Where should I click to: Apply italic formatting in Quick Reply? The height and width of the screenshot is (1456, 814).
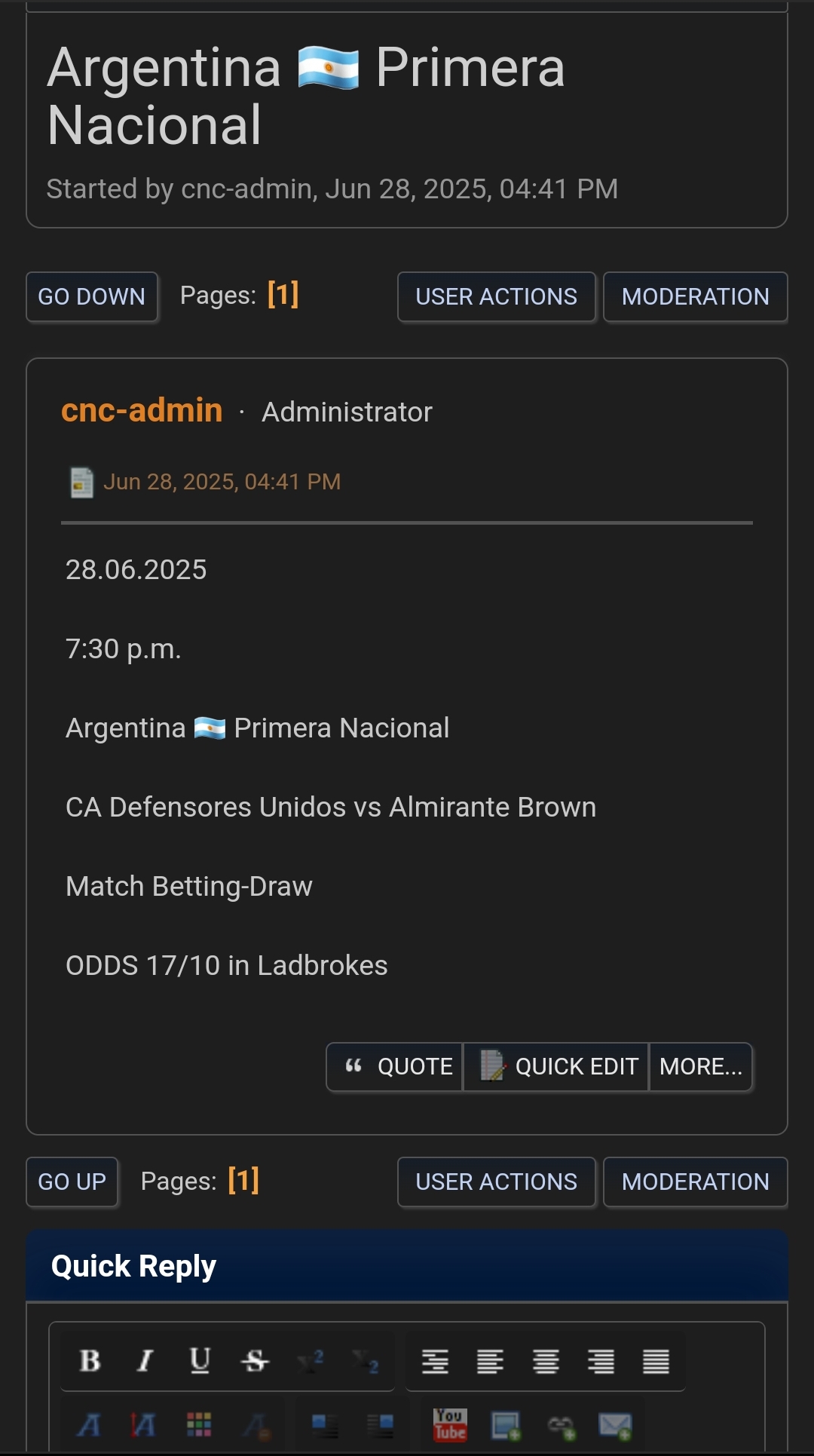click(145, 1360)
